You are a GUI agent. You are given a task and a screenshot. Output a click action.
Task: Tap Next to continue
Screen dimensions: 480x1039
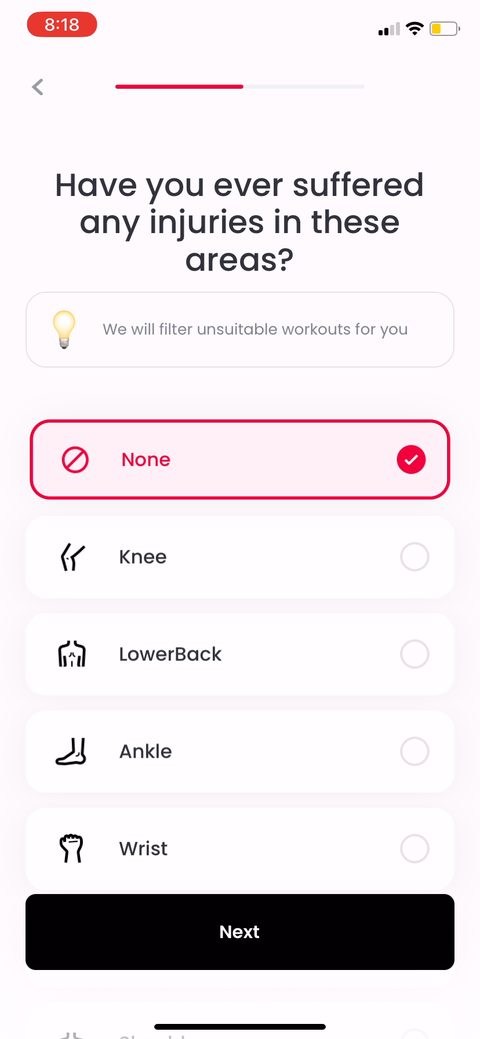[x=240, y=932]
